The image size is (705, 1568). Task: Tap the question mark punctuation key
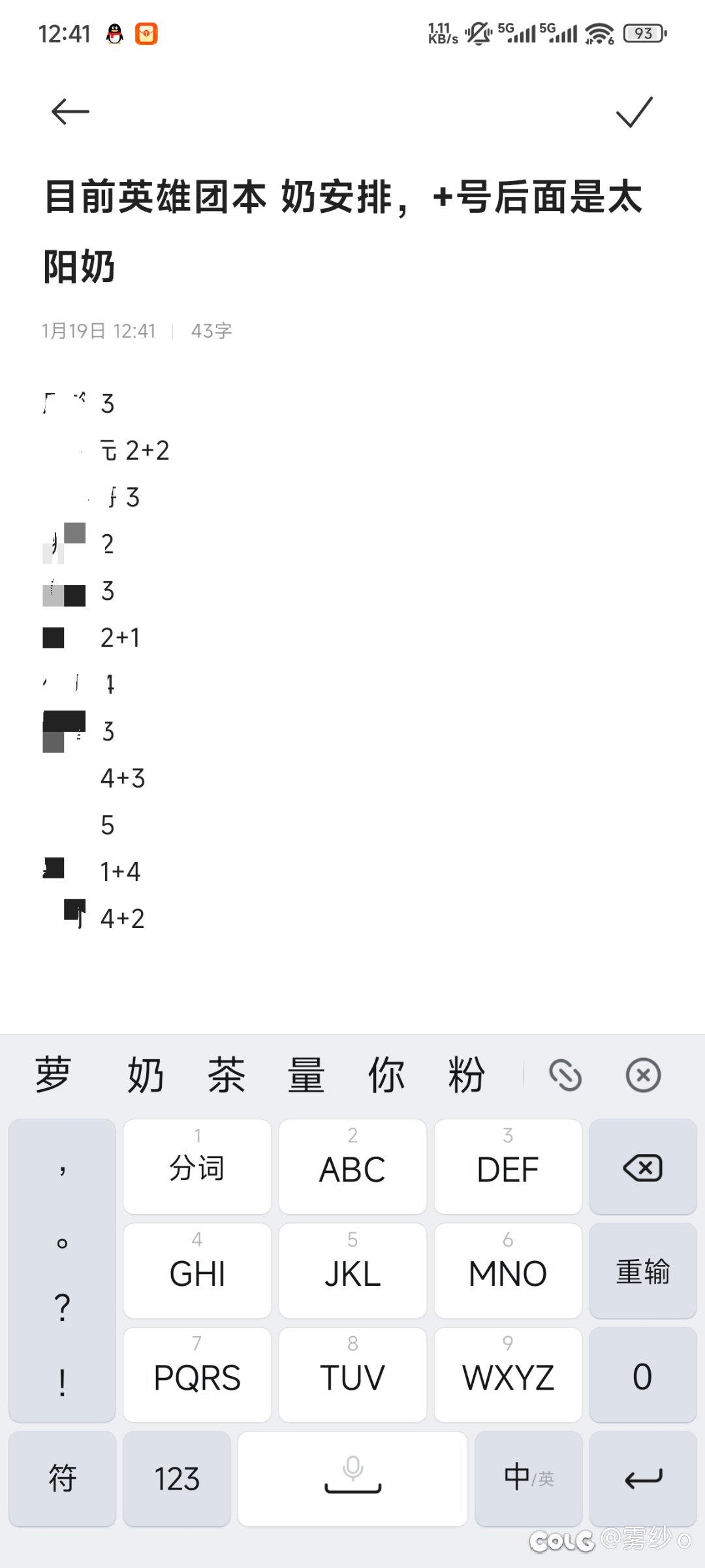click(x=62, y=1308)
